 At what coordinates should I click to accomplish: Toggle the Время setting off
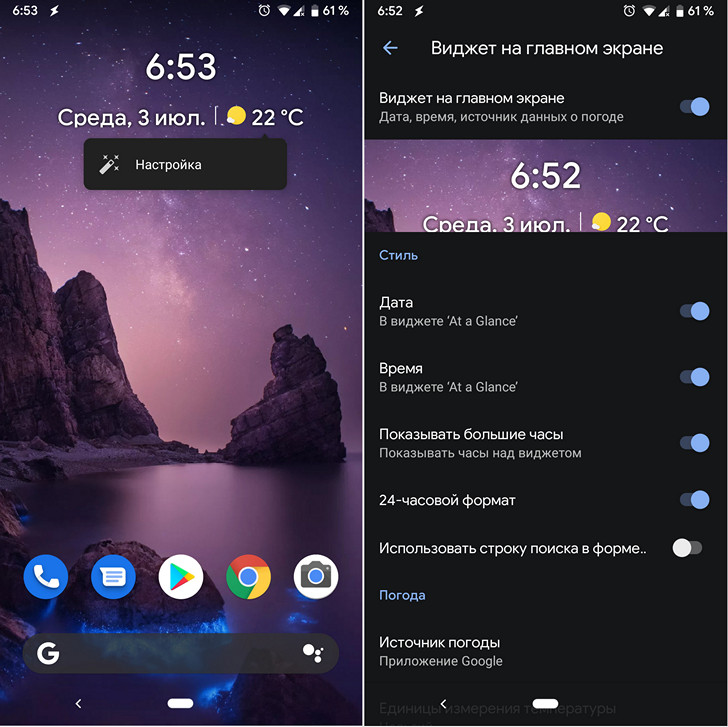694,377
